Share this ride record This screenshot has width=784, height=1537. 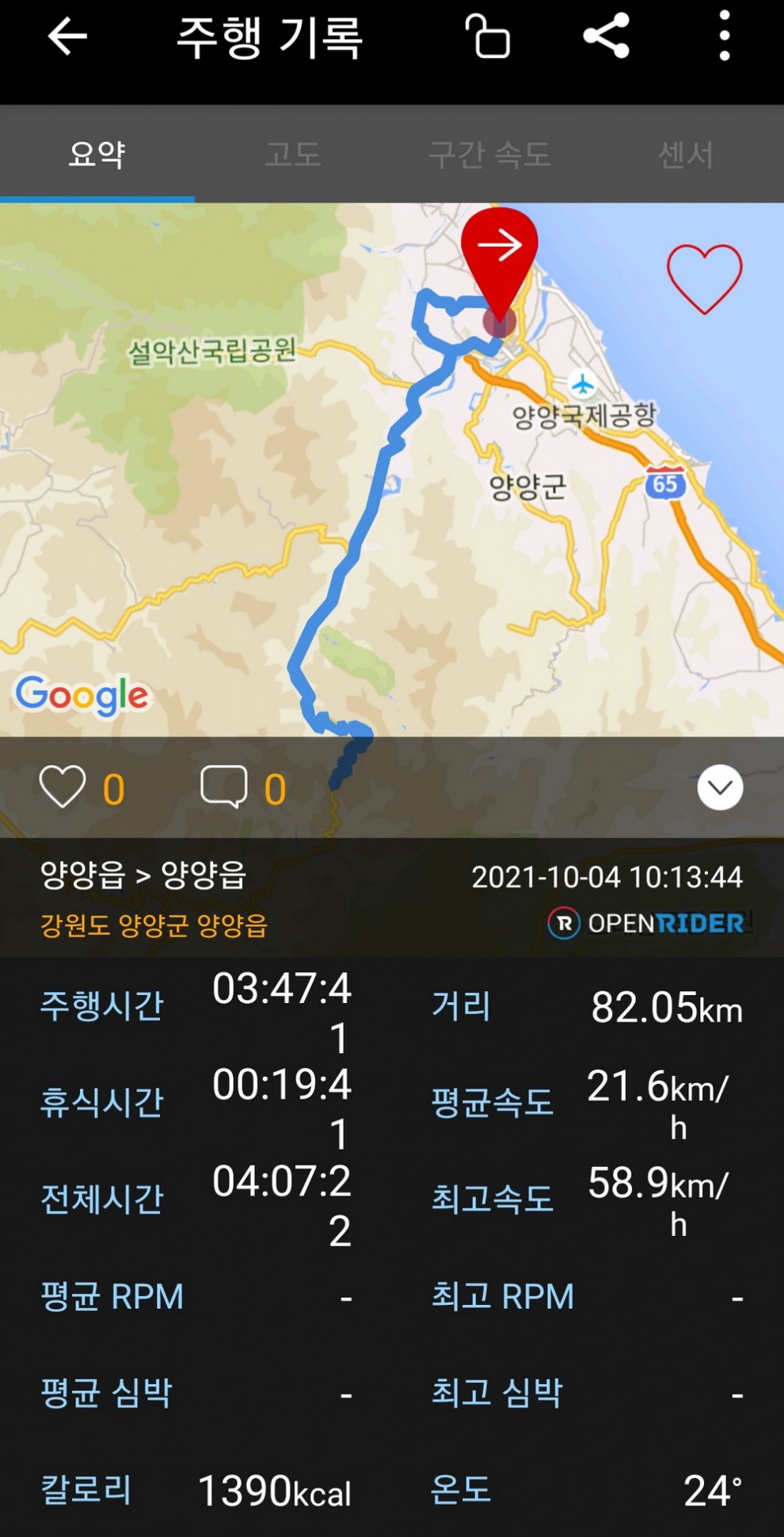coord(607,36)
